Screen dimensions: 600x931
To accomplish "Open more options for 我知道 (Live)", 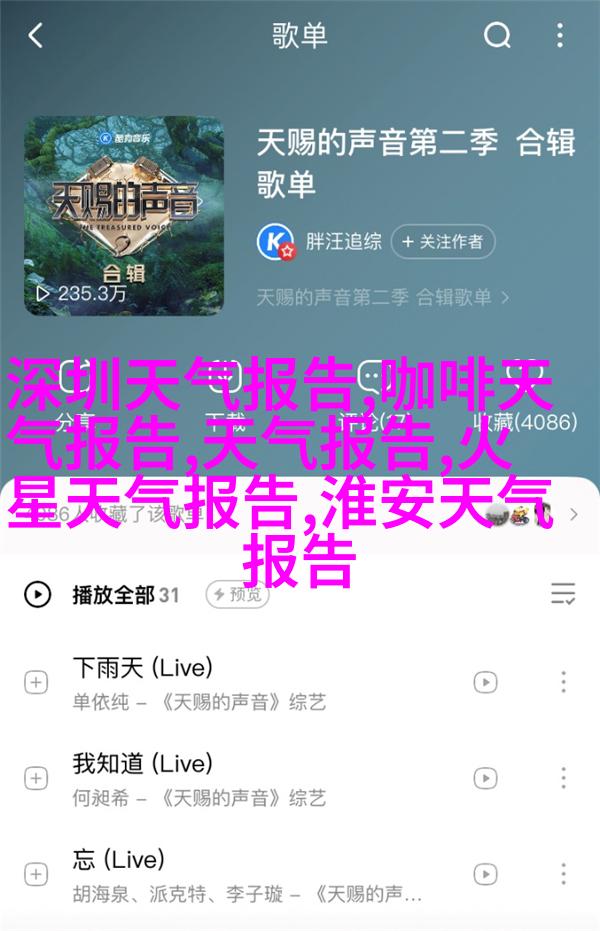I will 563,777.
